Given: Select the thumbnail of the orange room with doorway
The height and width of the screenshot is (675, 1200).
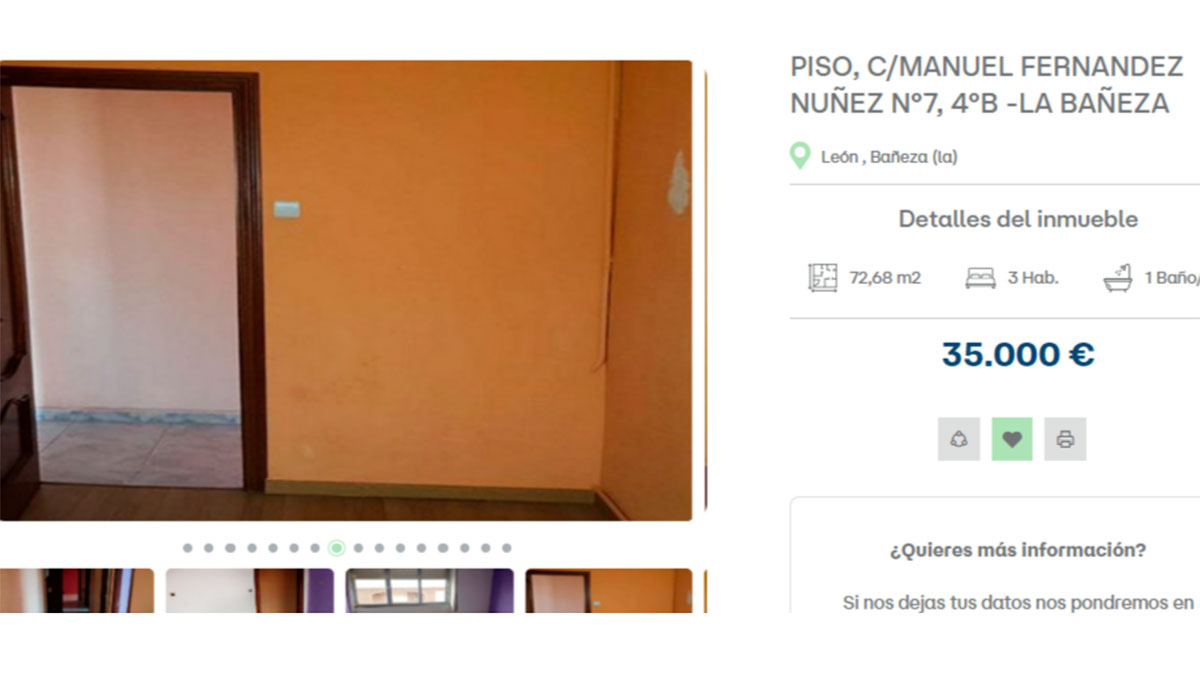Looking at the screenshot, I should coord(608,590).
